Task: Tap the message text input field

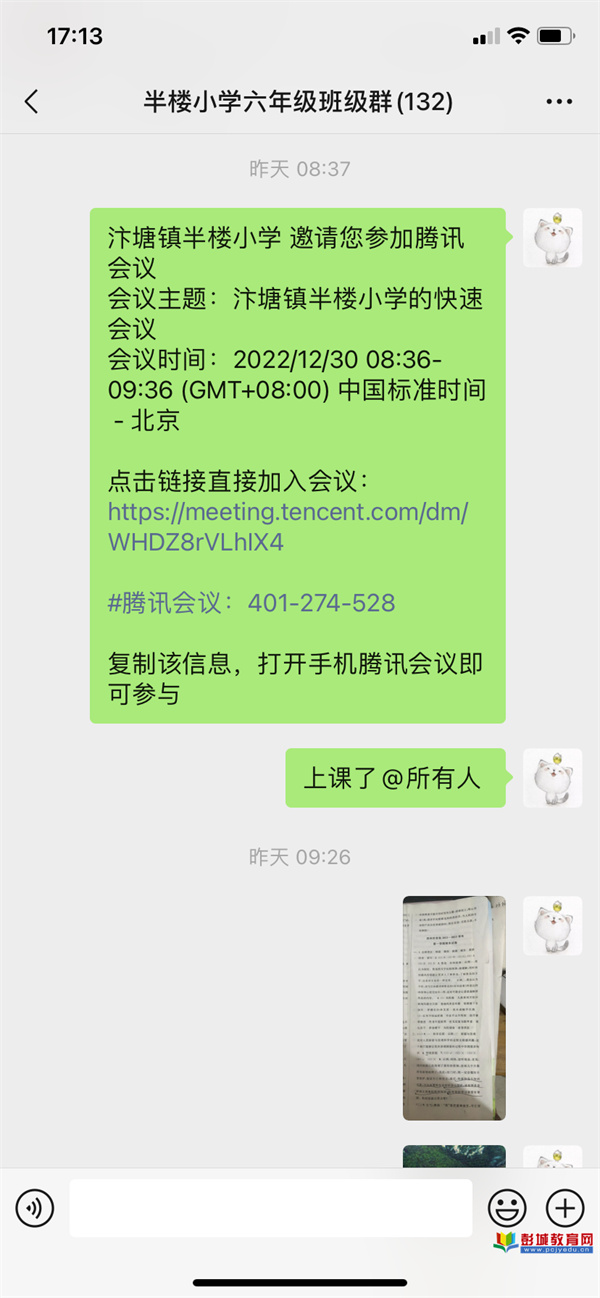Action: 271,1208
